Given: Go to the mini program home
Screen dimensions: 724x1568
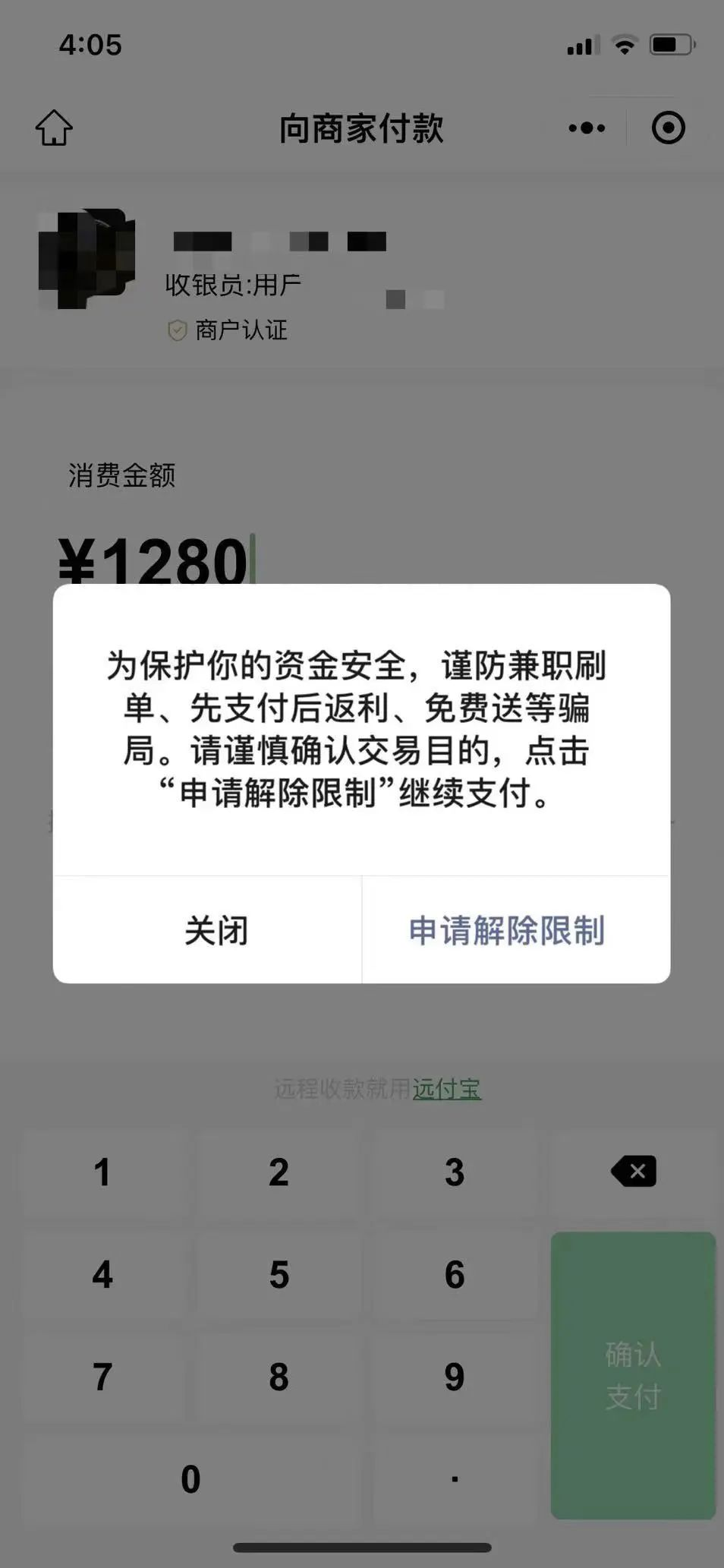Looking at the screenshot, I should [54, 128].
